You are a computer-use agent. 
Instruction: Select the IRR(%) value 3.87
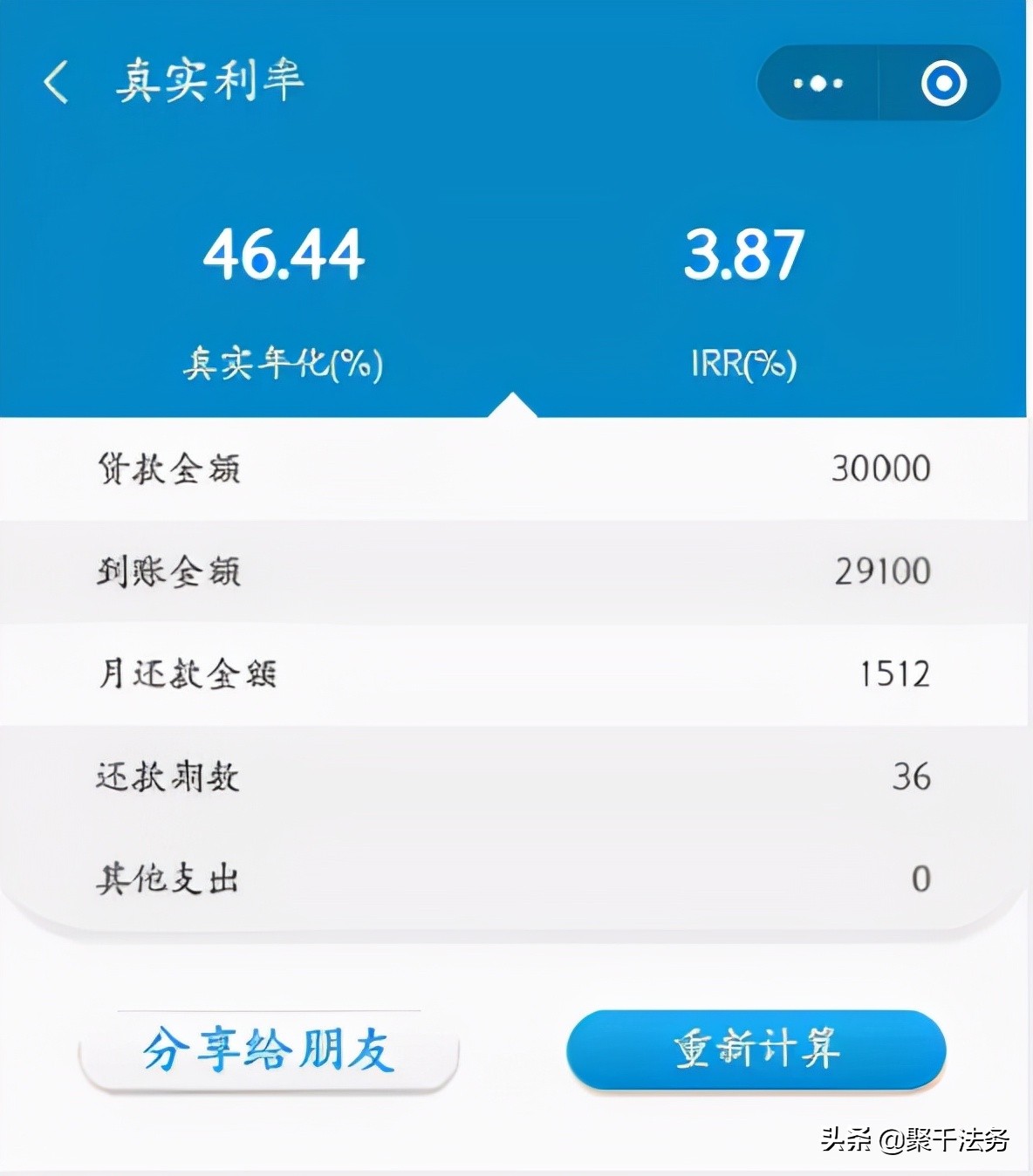click(x=742, y=253)
